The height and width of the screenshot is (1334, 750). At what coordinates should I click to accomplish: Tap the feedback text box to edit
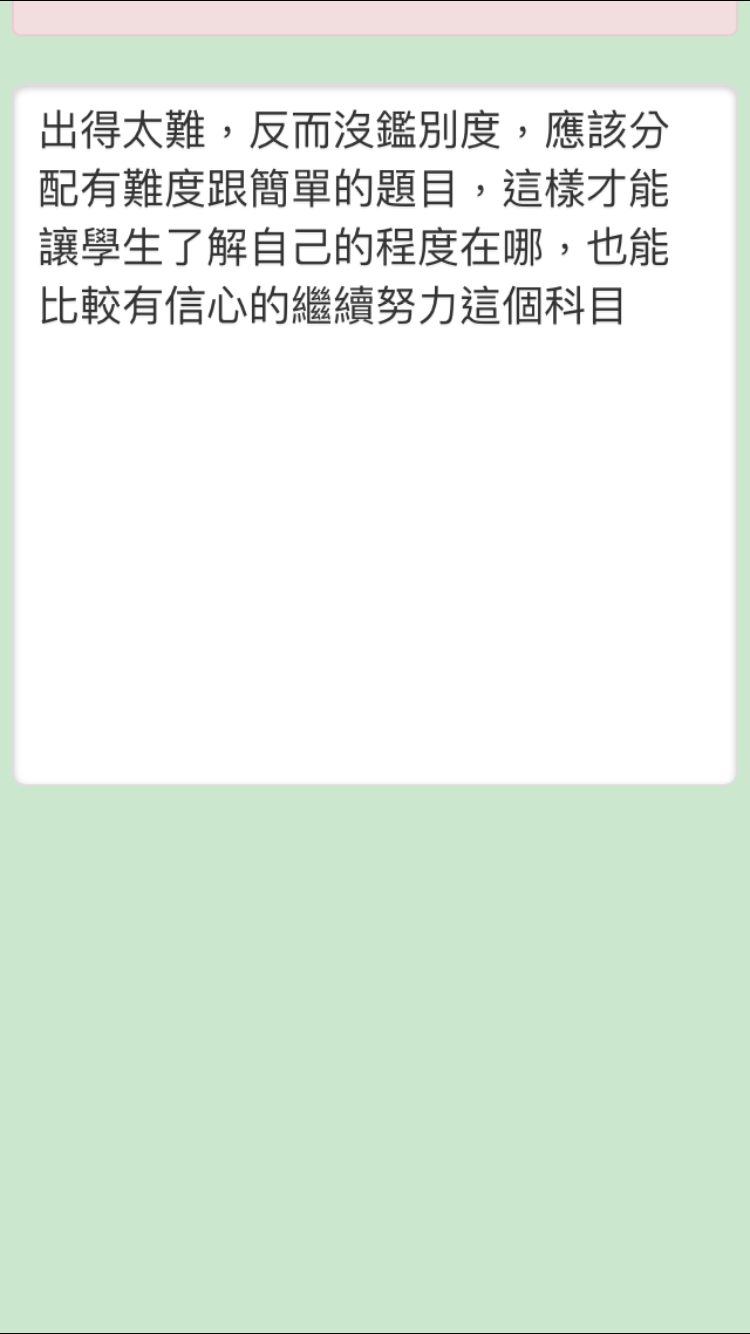375,436
